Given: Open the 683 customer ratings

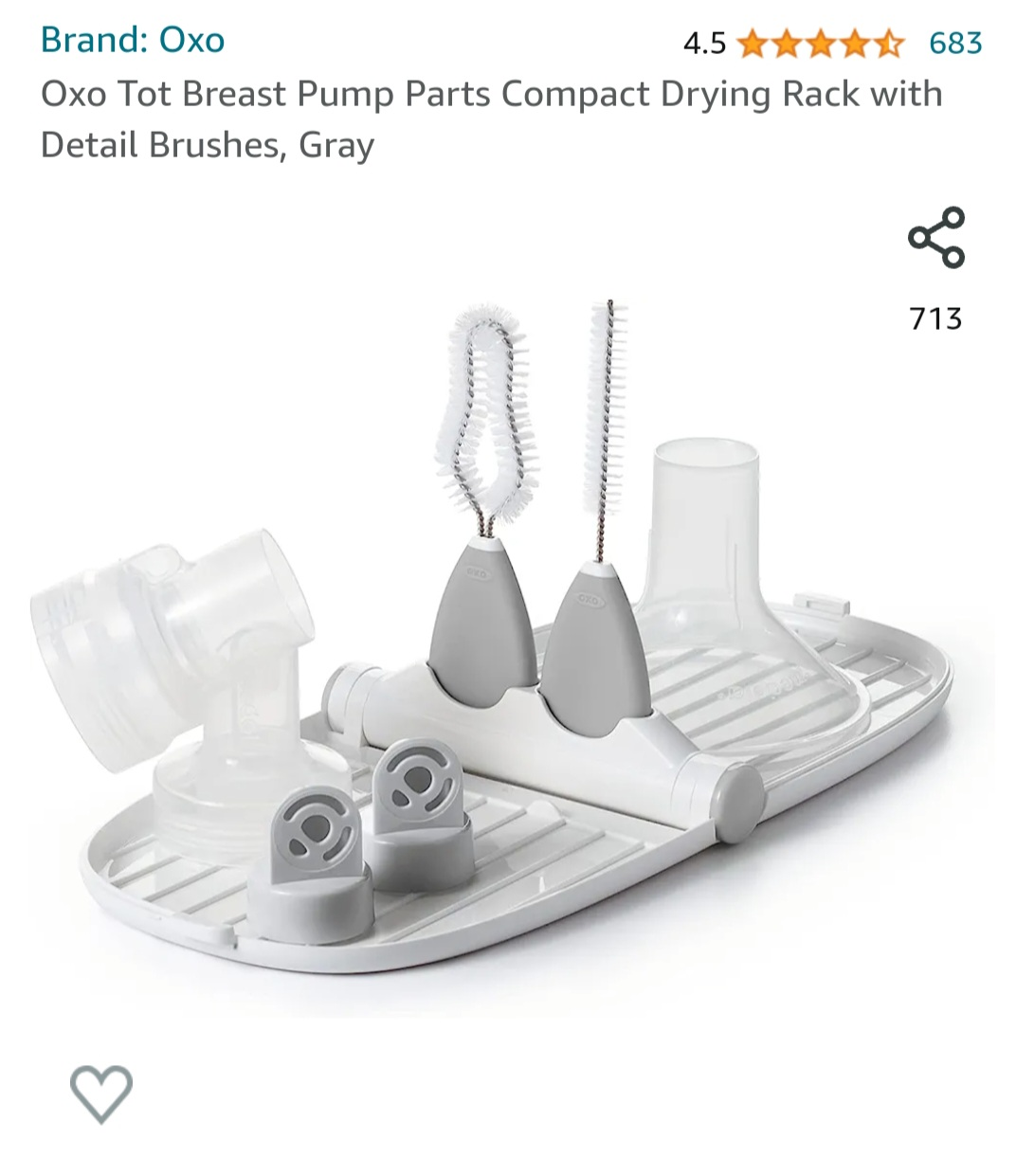Looking at the screenshot, I should pos(954,43).
